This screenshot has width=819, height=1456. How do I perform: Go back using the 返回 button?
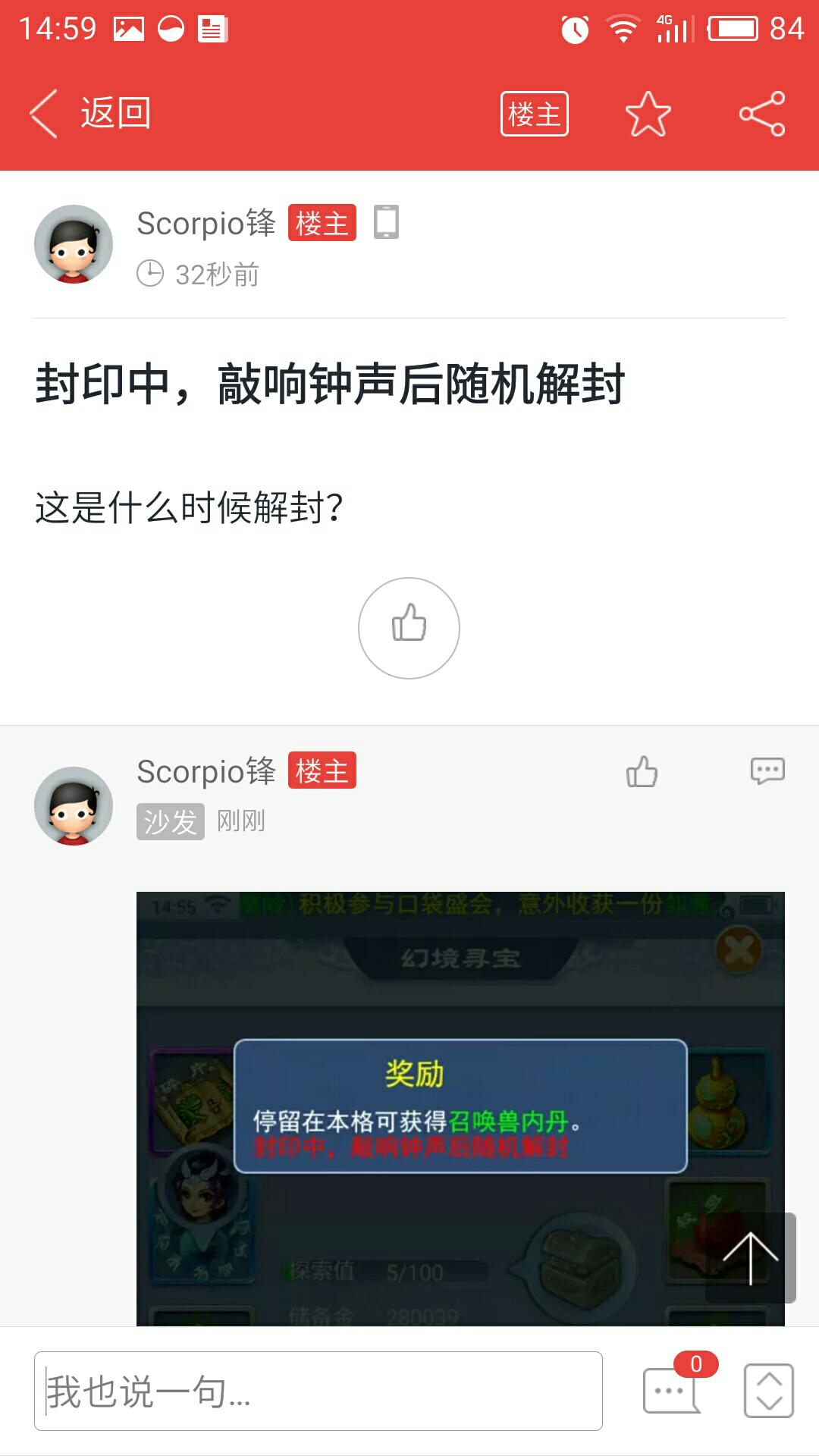click(x=90, y=114)
